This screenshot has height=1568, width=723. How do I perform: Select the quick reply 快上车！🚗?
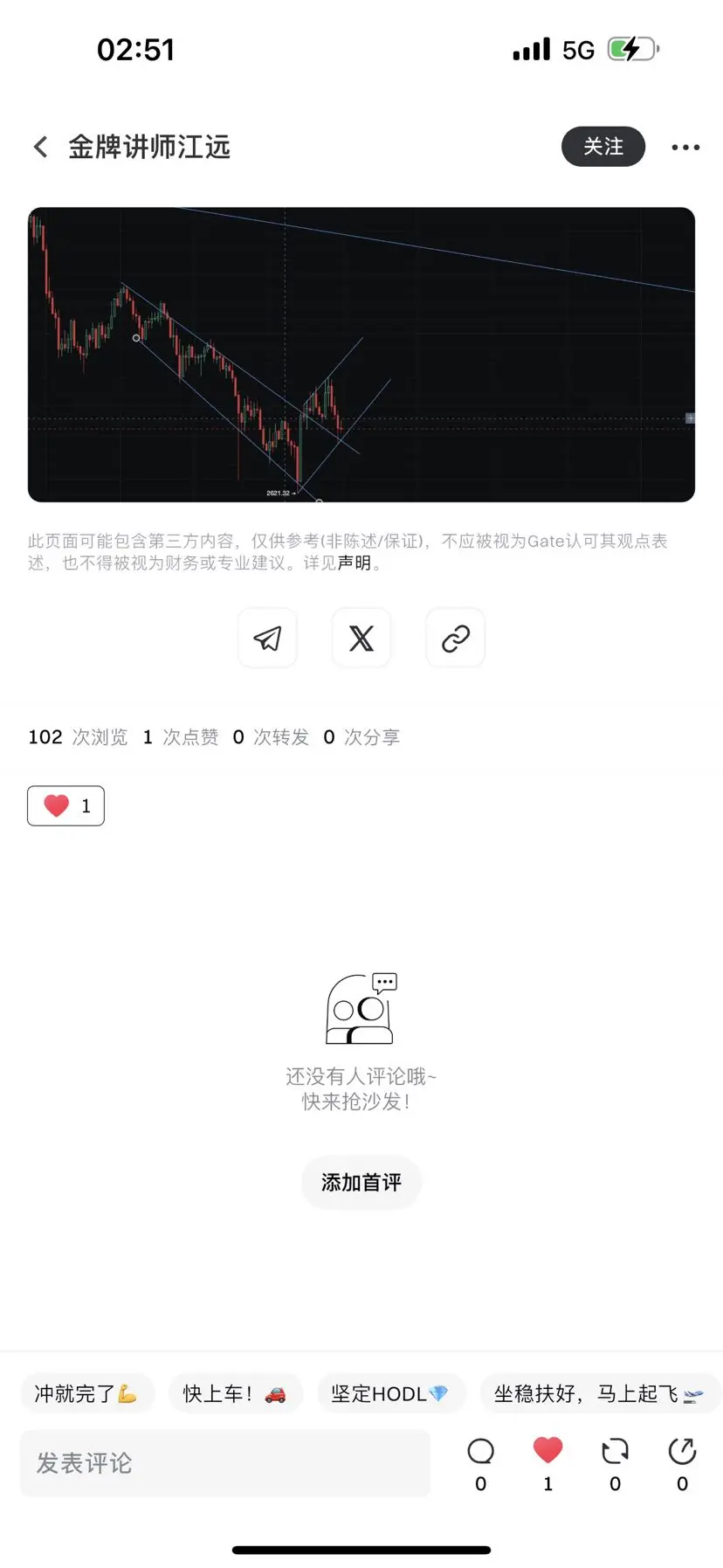236,1393
